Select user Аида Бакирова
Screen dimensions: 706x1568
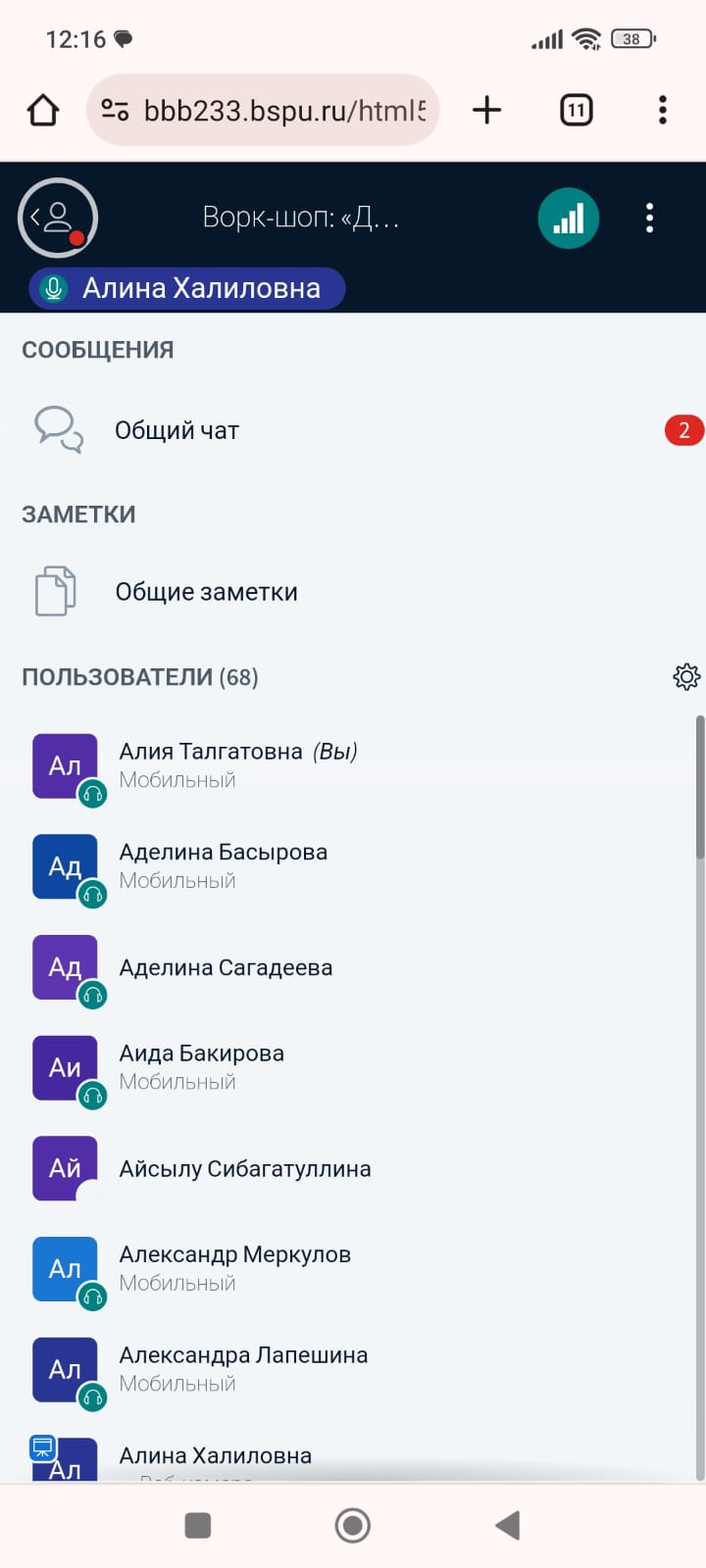click(x=202, y=1054)
